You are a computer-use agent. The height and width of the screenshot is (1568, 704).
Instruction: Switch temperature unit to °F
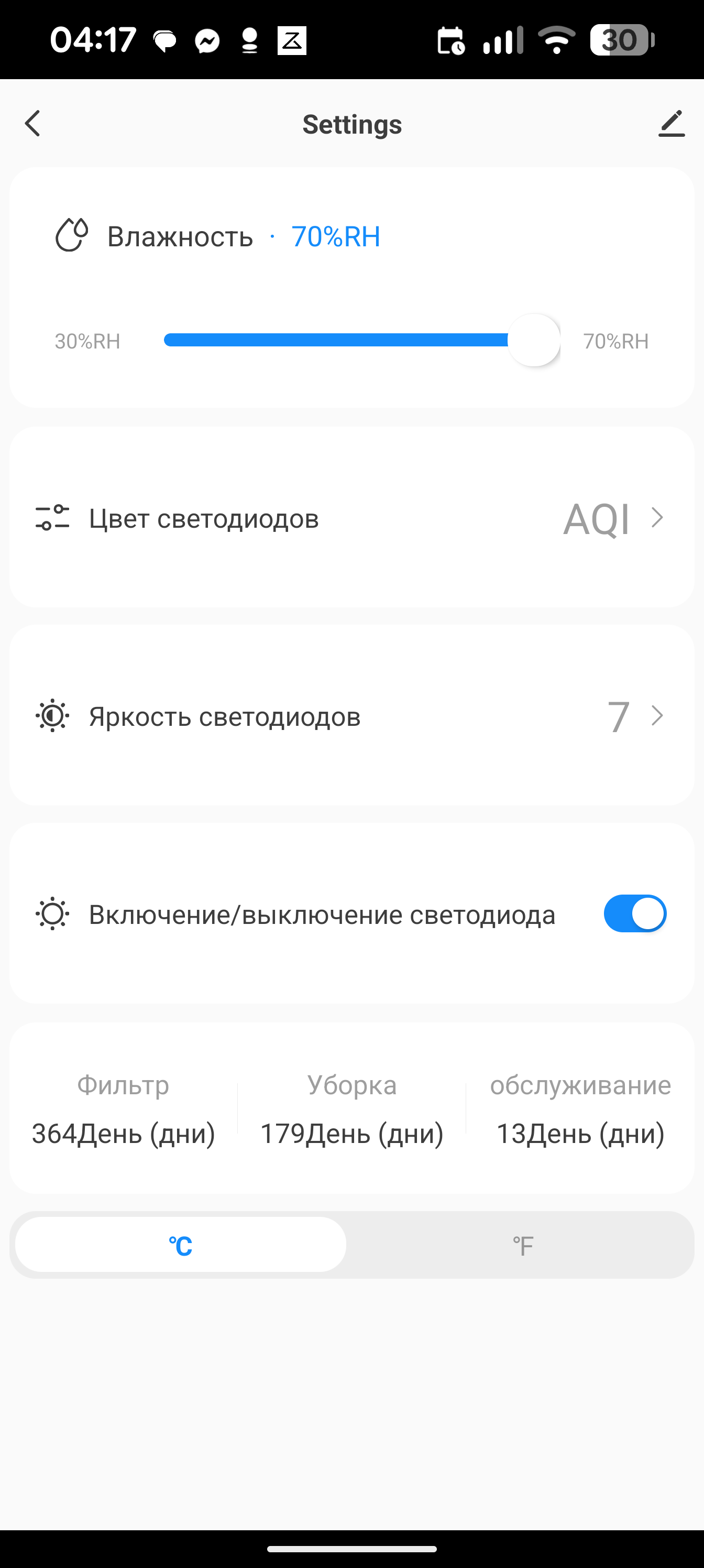tap(522, 1245)
